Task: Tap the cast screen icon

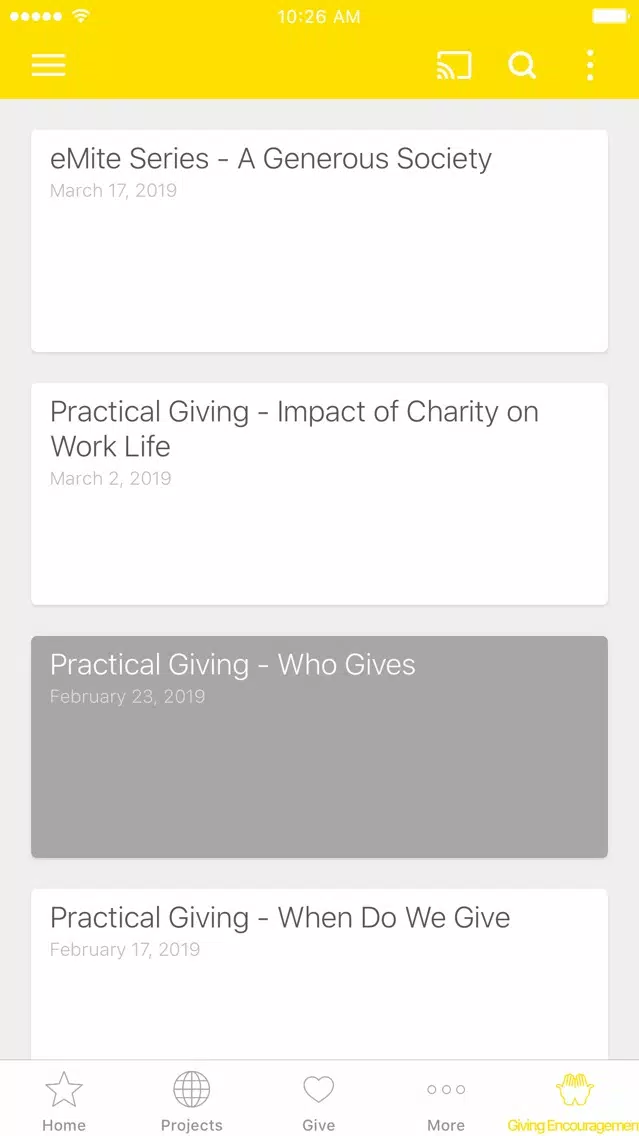Action: [454, 65]
